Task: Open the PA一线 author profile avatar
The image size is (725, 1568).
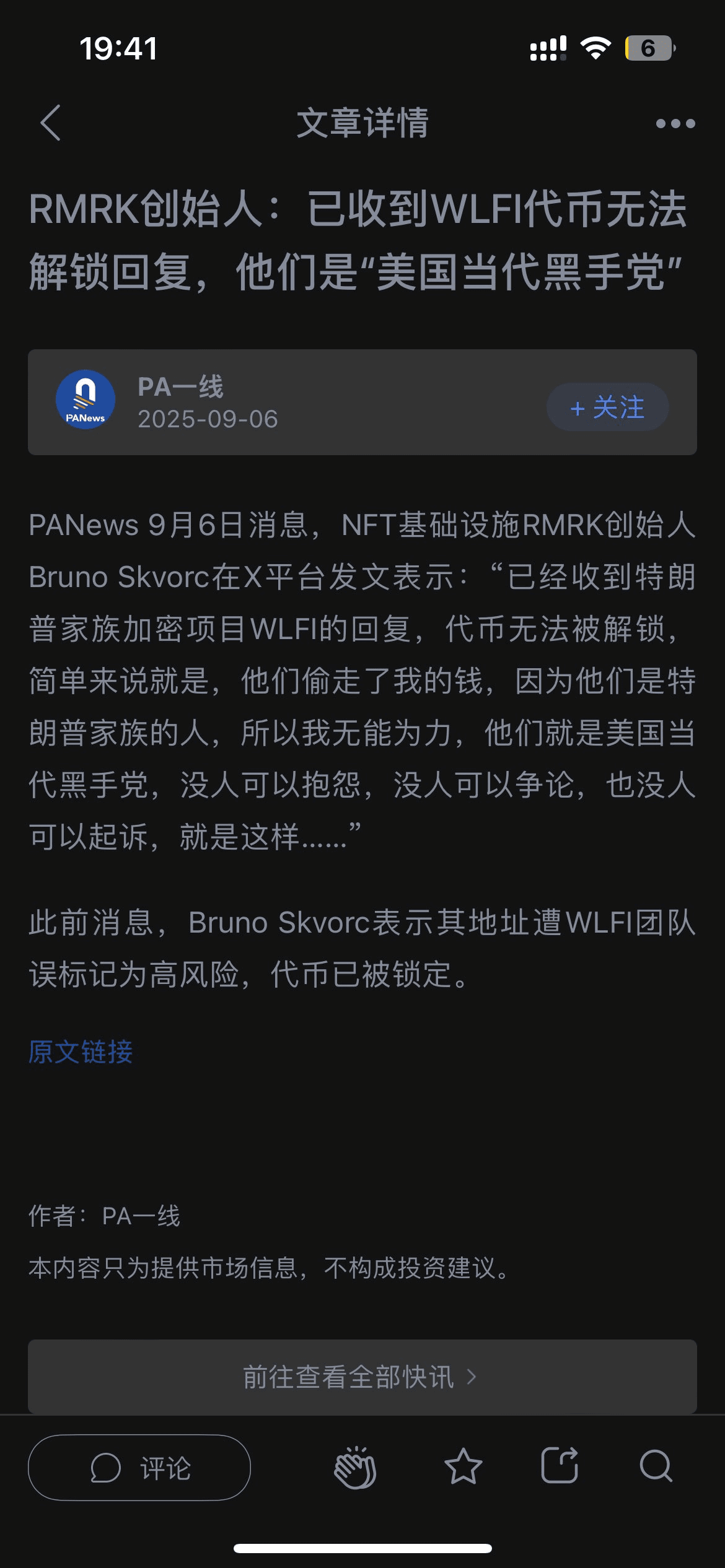Action: [86, 400]
